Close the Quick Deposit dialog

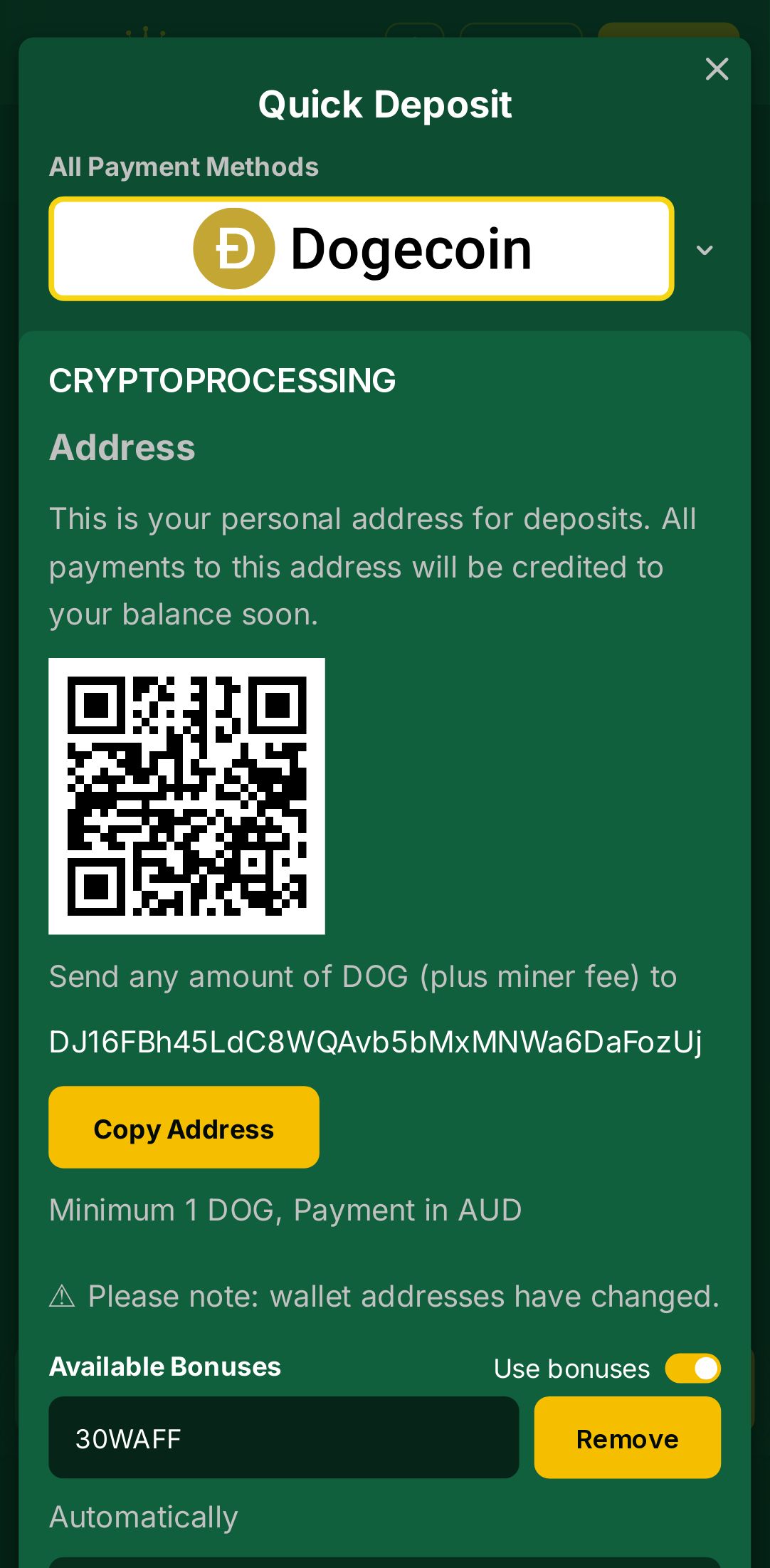pyautogui.click(x=717, y=69)
